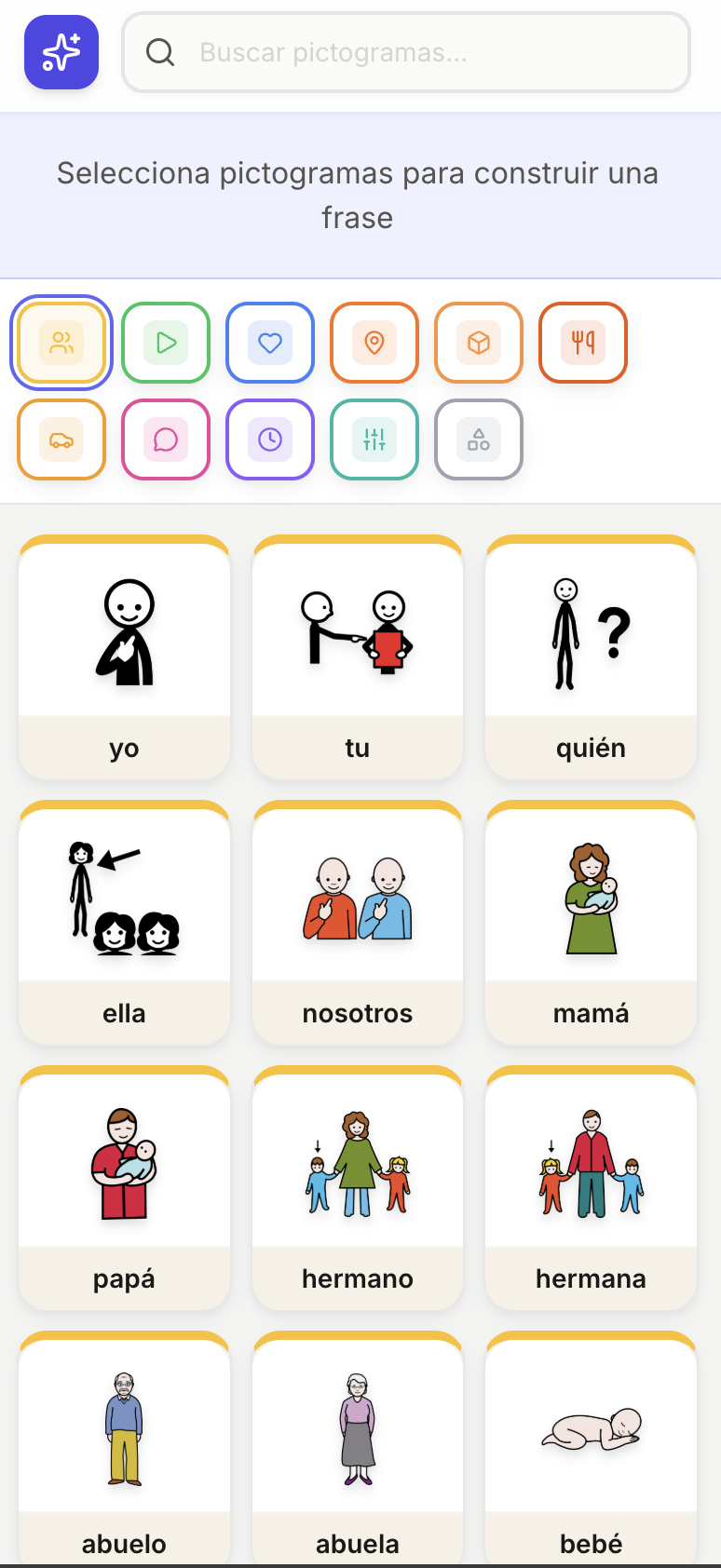The image size is (721, 1568).
Task: Add 'nosotros' to the phrase
Action: pos(358,923)
